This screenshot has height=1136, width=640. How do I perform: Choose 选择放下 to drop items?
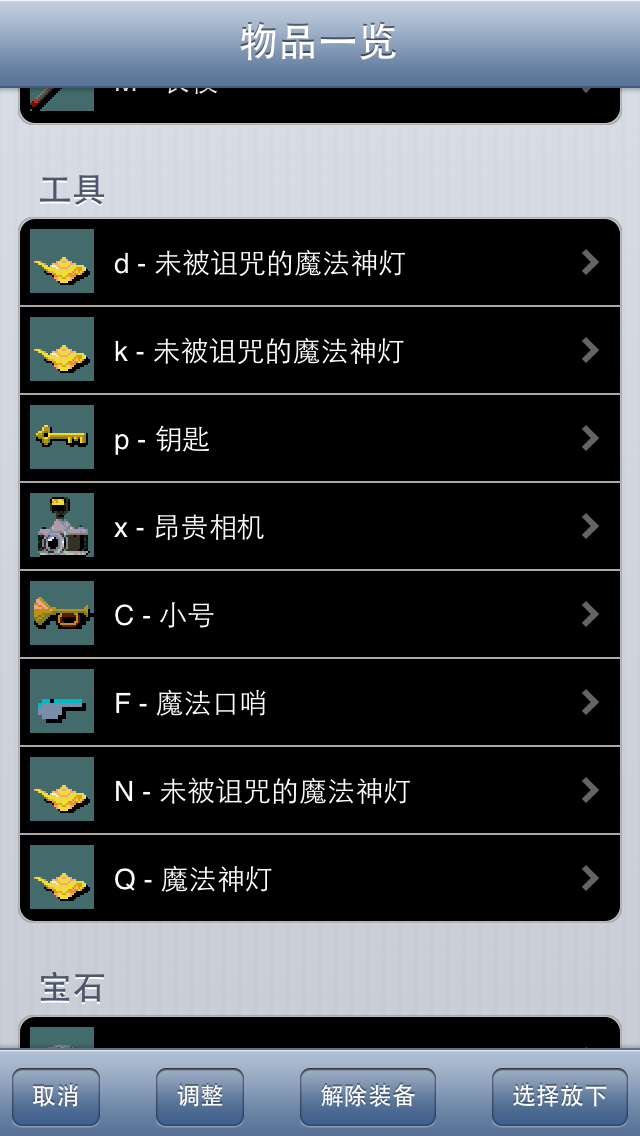(x=560, y=1096)
